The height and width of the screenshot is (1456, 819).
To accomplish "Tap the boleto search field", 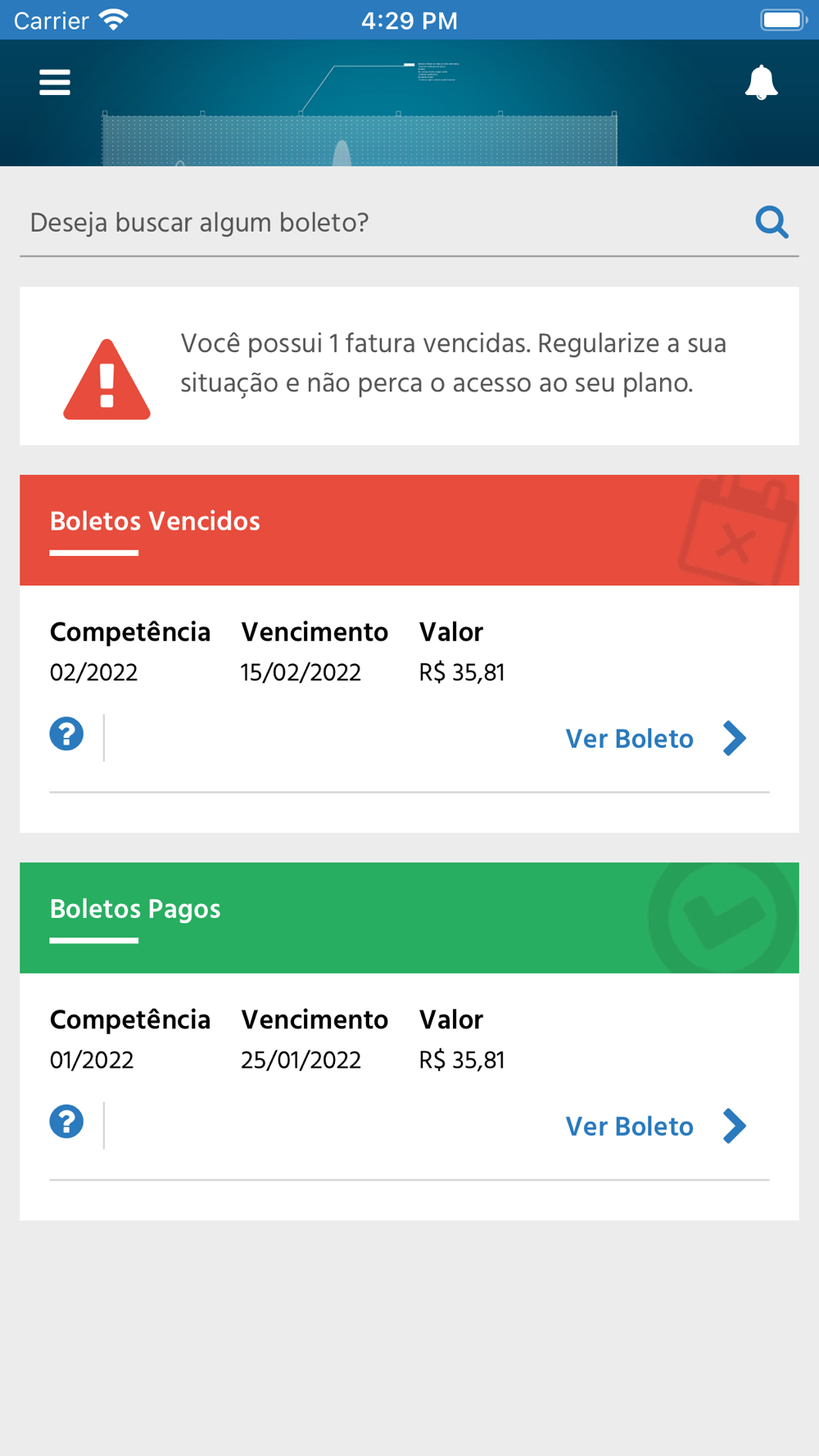I will click(377, 223).
